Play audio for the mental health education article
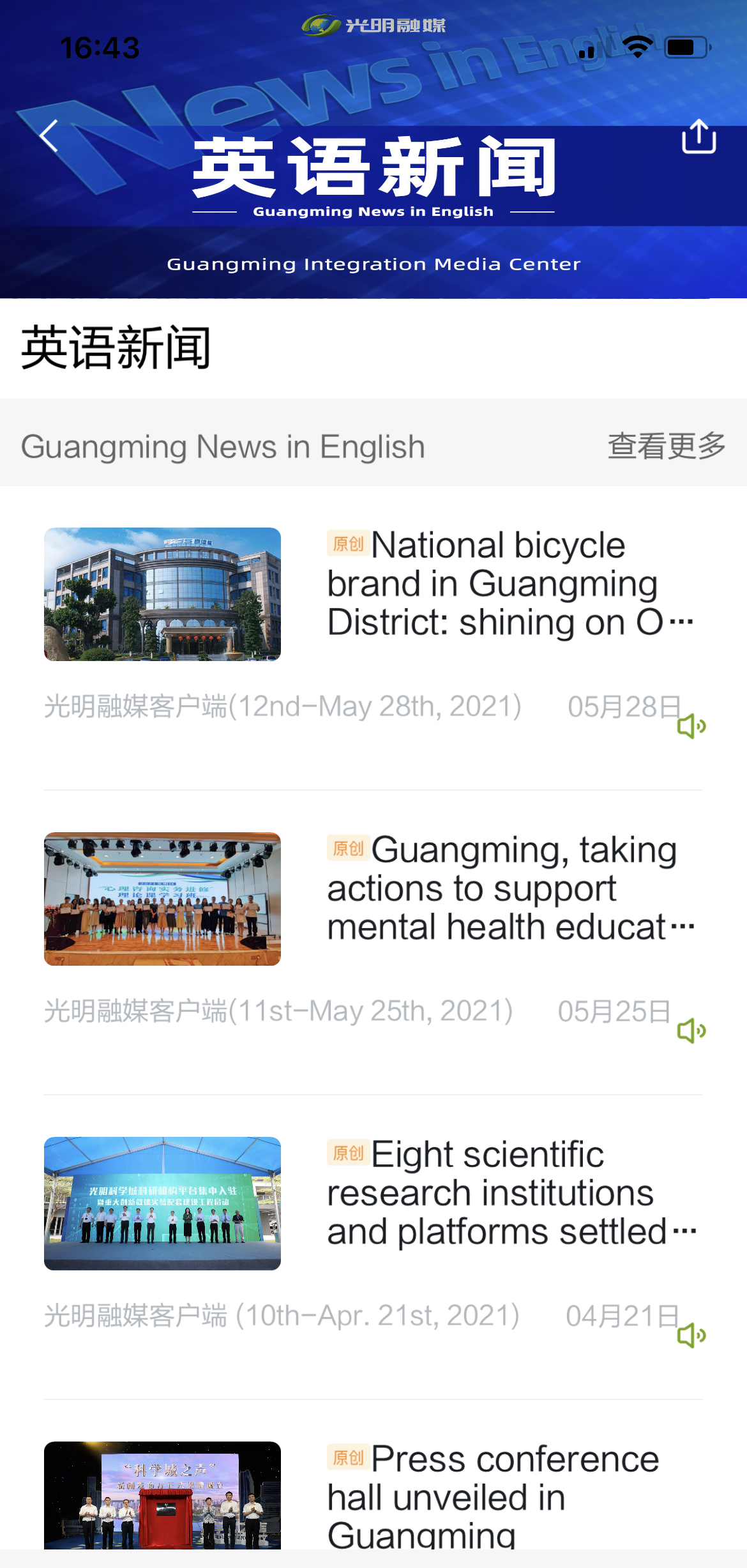Screen dimensions: 747x1568 click(691, 1030)
